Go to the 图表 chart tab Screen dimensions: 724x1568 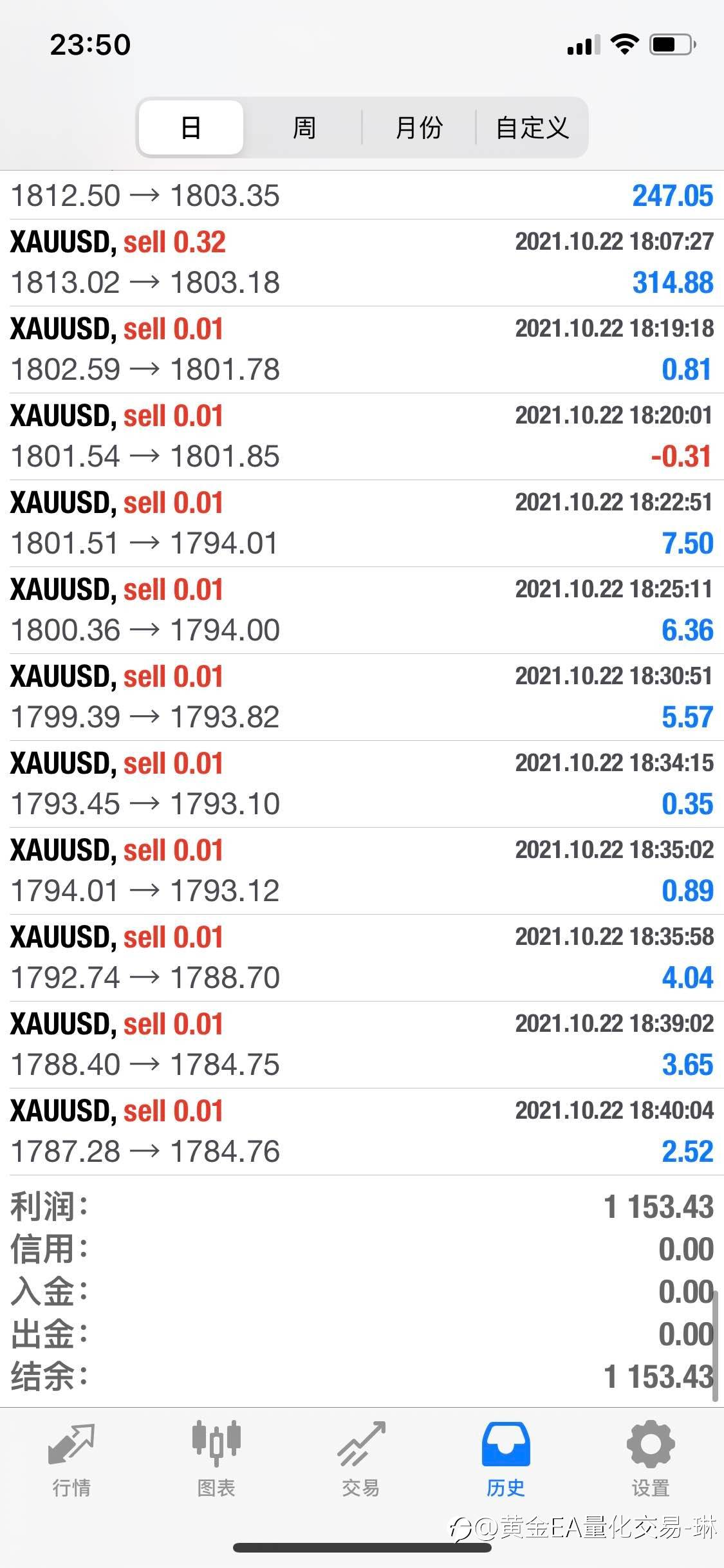point(216,1459)
